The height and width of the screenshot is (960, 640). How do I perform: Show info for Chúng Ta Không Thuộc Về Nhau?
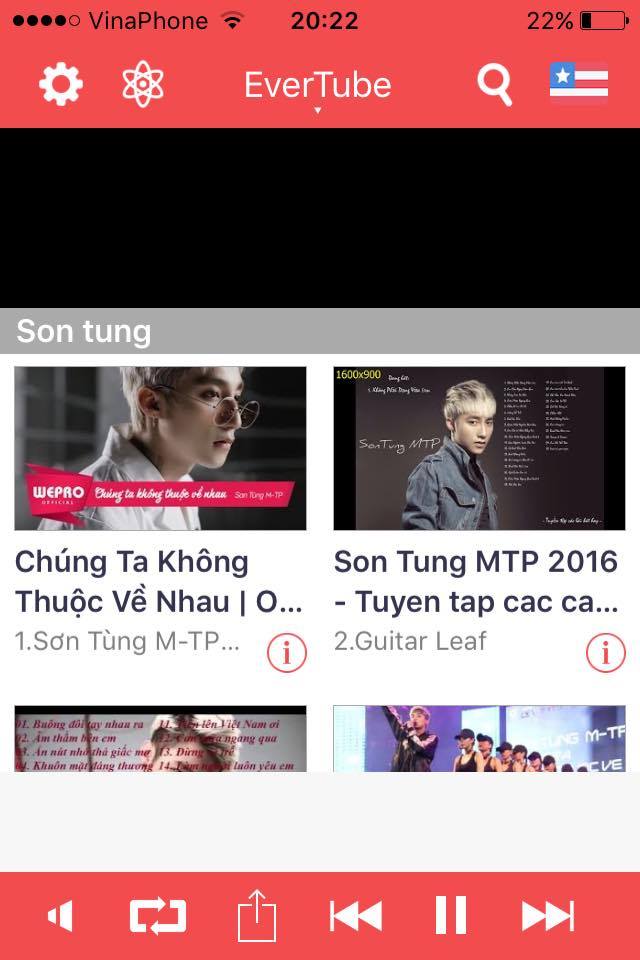point(287,653)
